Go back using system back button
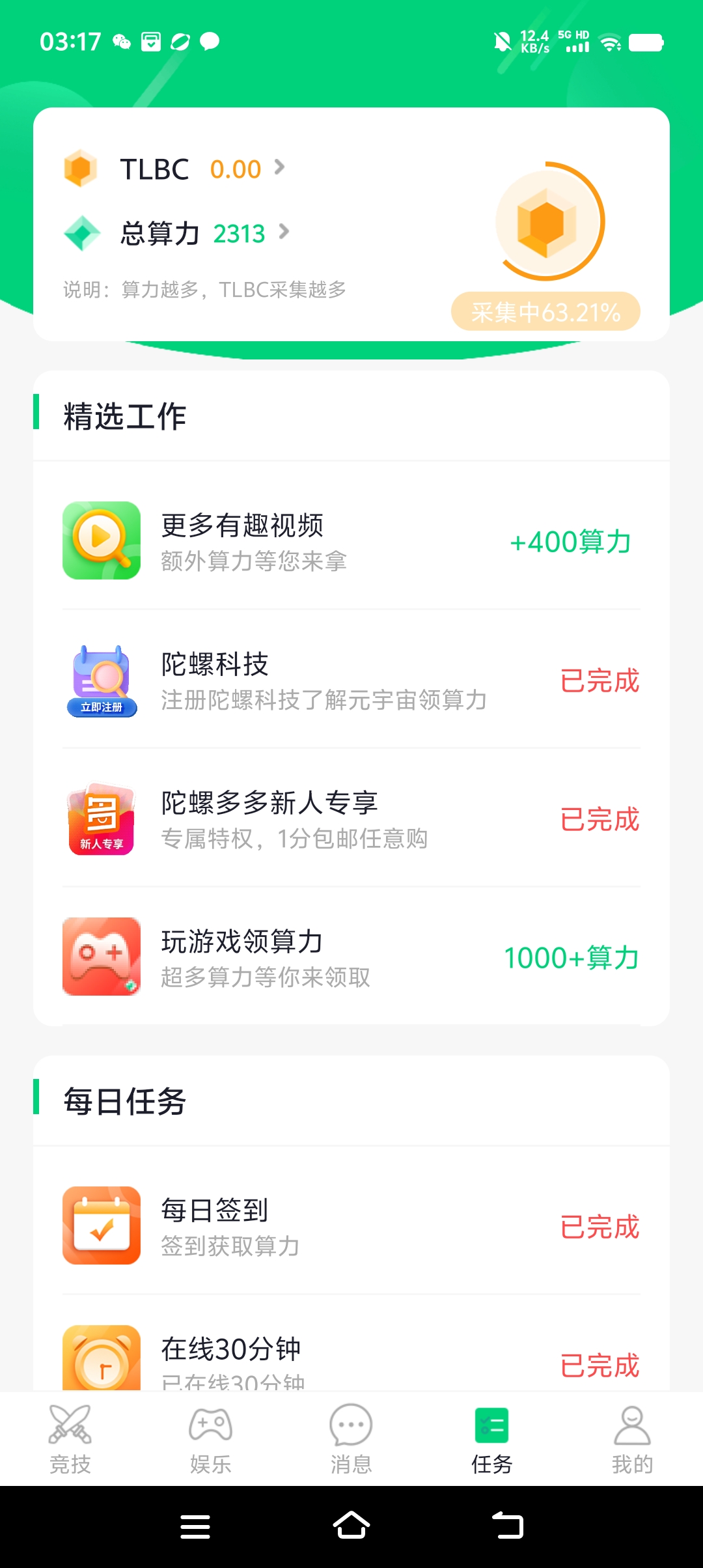Image resolution: width=703 pixels, height=1568 pixels. pos(508,1526)
